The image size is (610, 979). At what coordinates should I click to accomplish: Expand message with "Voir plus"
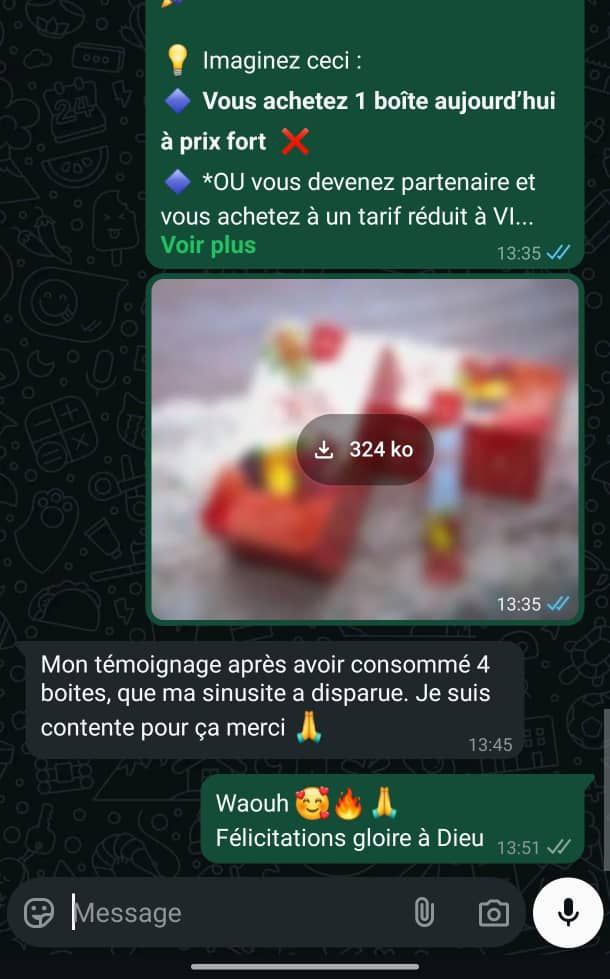208,245
